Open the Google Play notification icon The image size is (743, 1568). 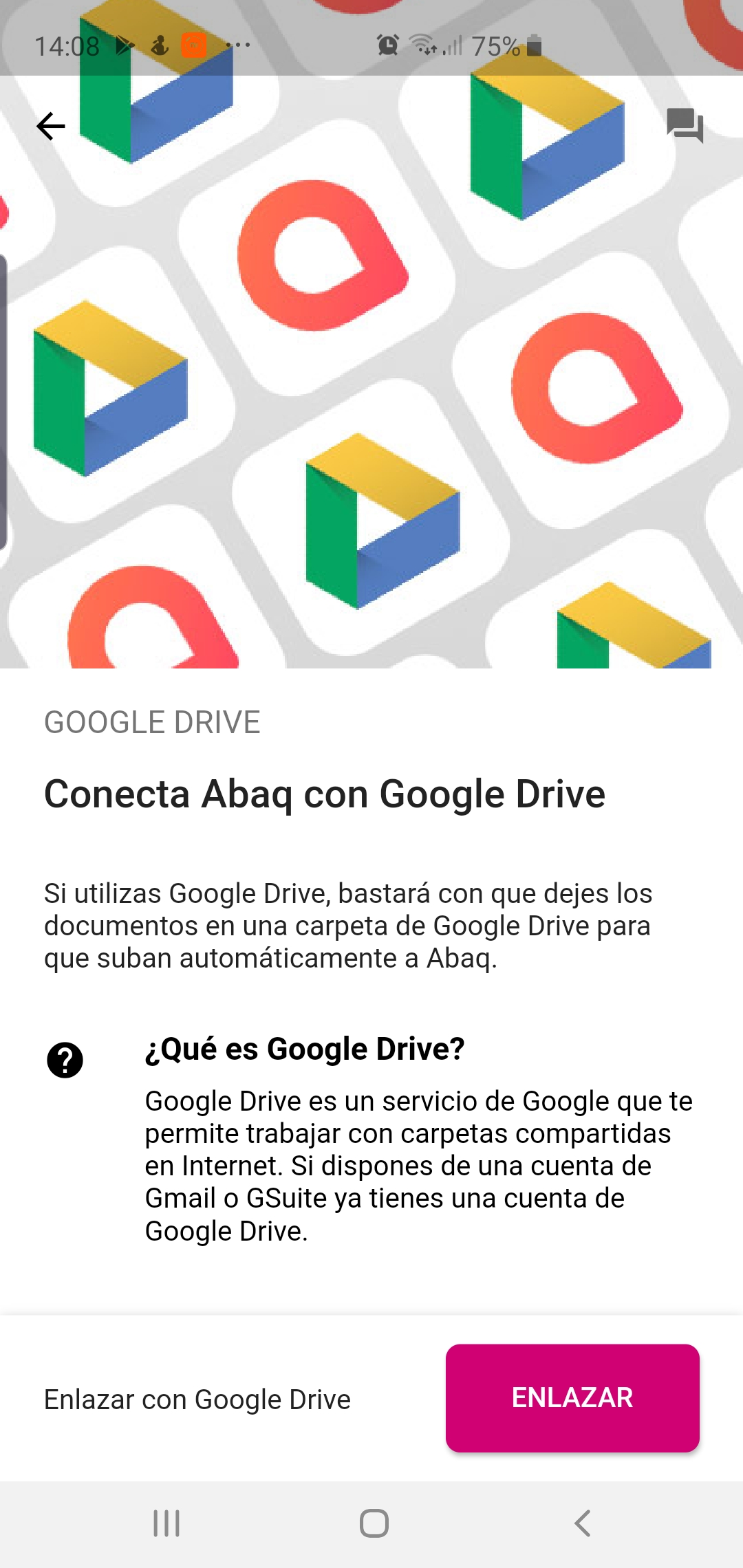[x=124, y=45]
